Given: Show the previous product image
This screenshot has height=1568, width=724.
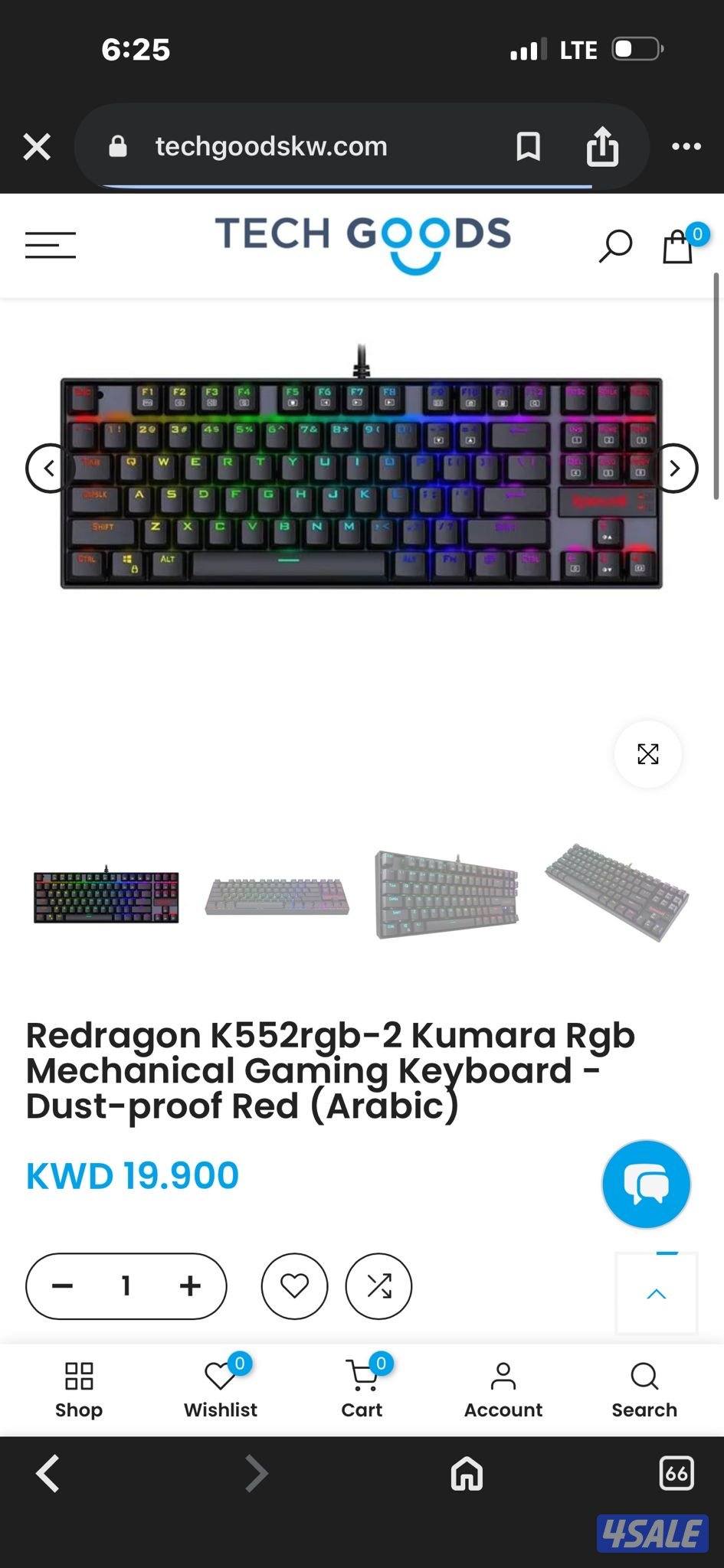Looking at the screenshot, I should click(49, 468).
